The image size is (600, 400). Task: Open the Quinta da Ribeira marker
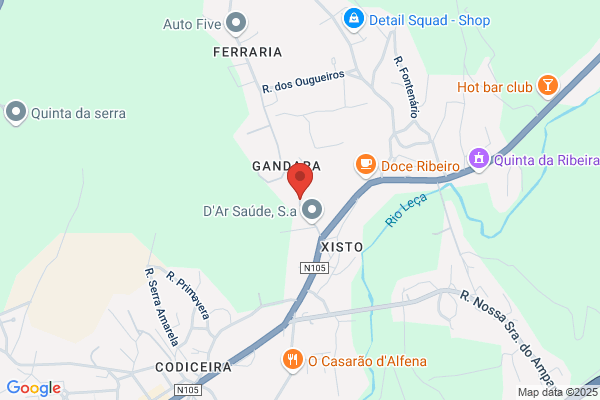[479, 159]
